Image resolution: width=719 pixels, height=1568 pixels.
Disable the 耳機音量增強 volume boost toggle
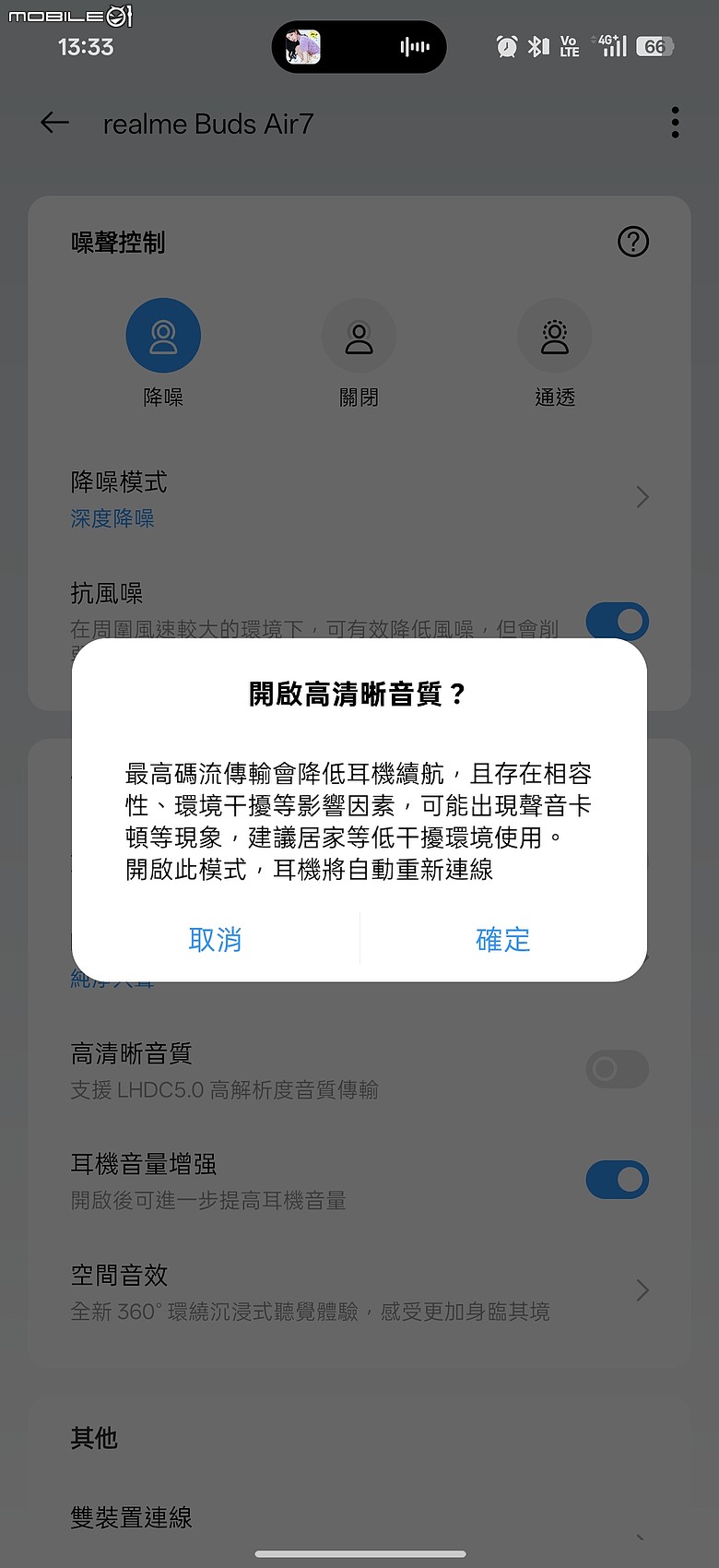tap(617, 1180)
